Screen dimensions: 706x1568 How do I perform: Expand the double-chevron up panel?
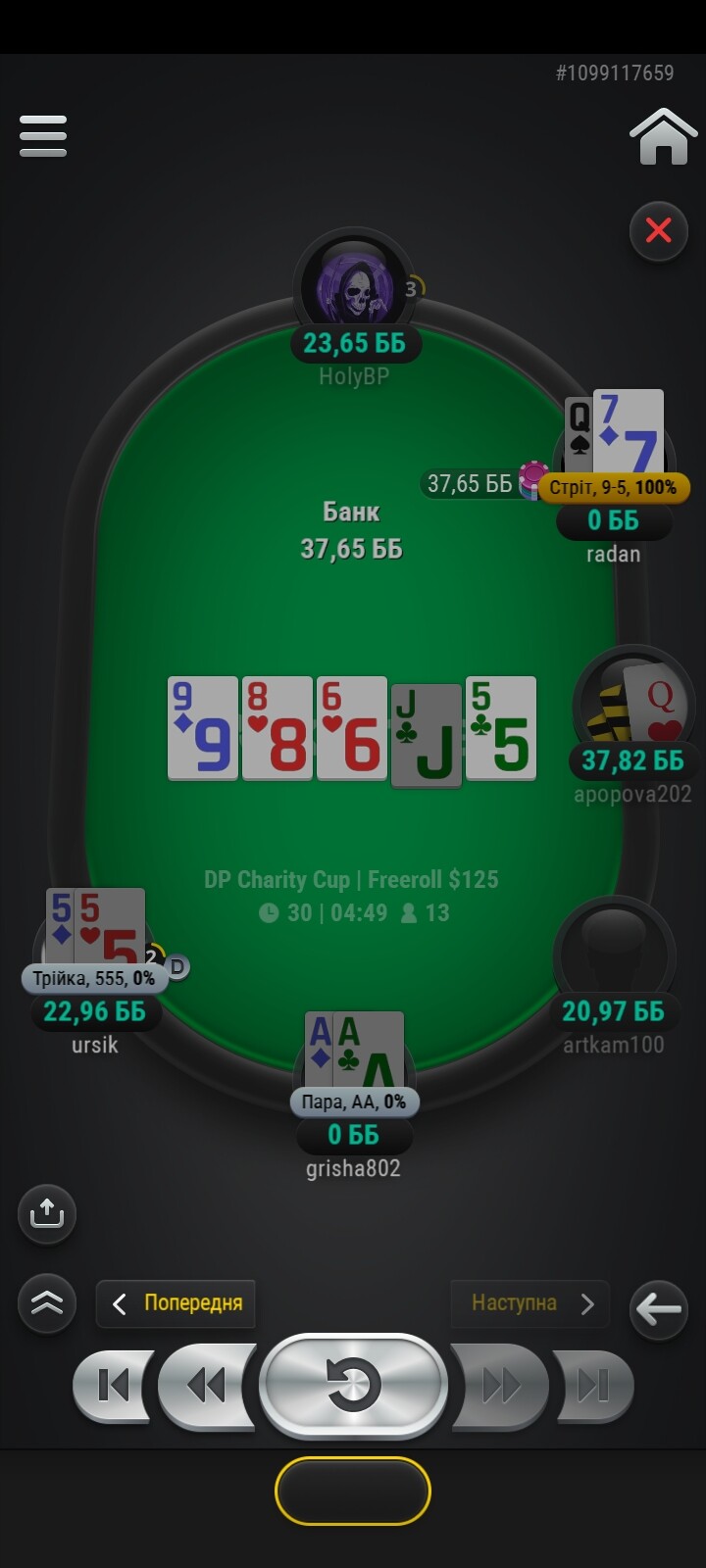point(47,1303)
